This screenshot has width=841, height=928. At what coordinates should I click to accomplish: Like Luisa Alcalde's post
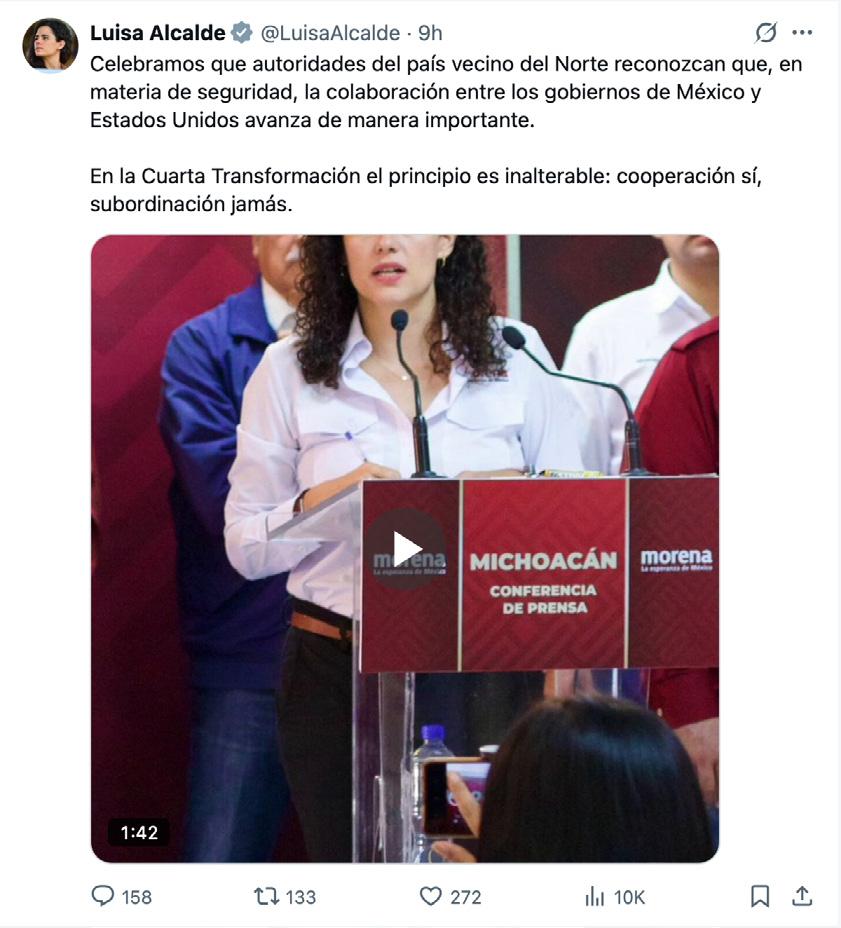tap(430, 896)
